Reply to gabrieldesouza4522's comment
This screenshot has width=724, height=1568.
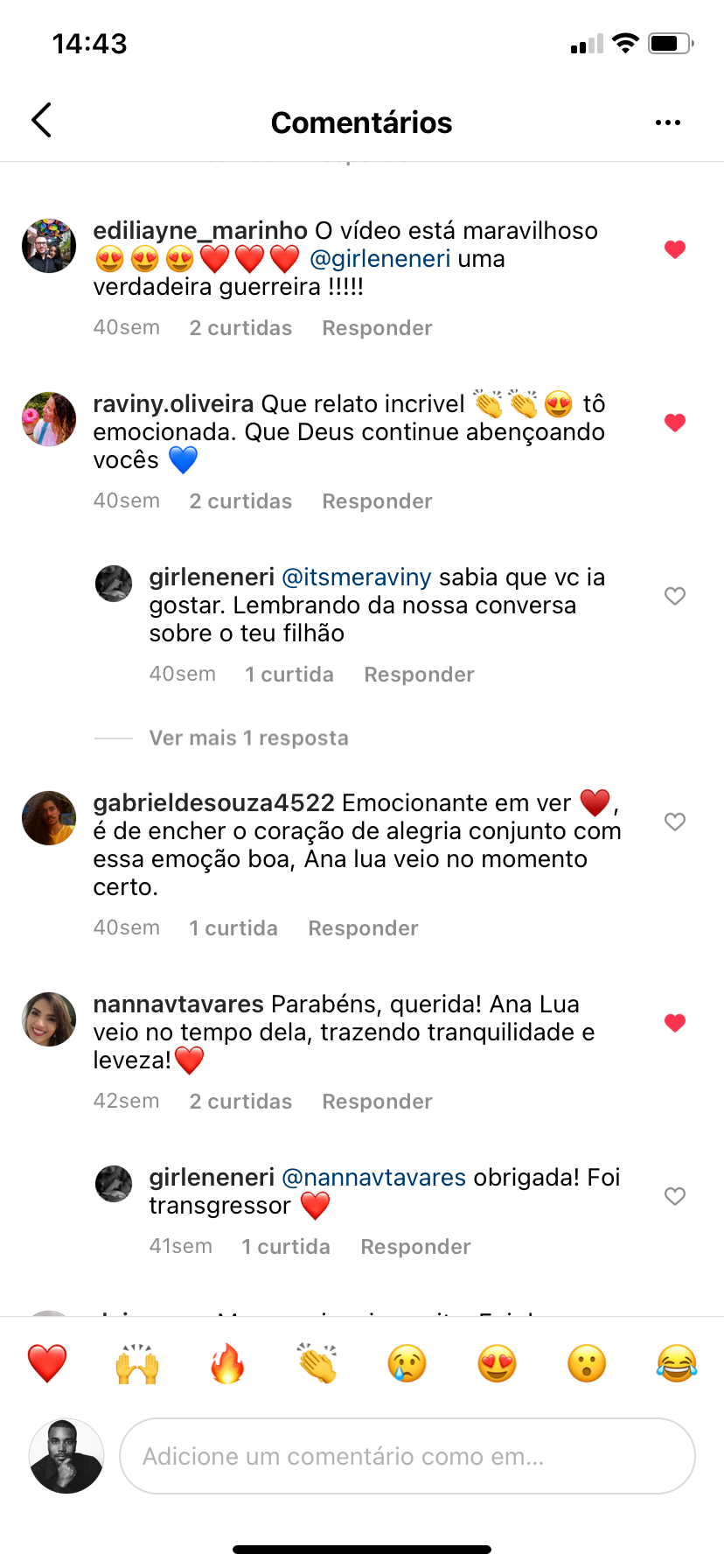tap(363, 928)
